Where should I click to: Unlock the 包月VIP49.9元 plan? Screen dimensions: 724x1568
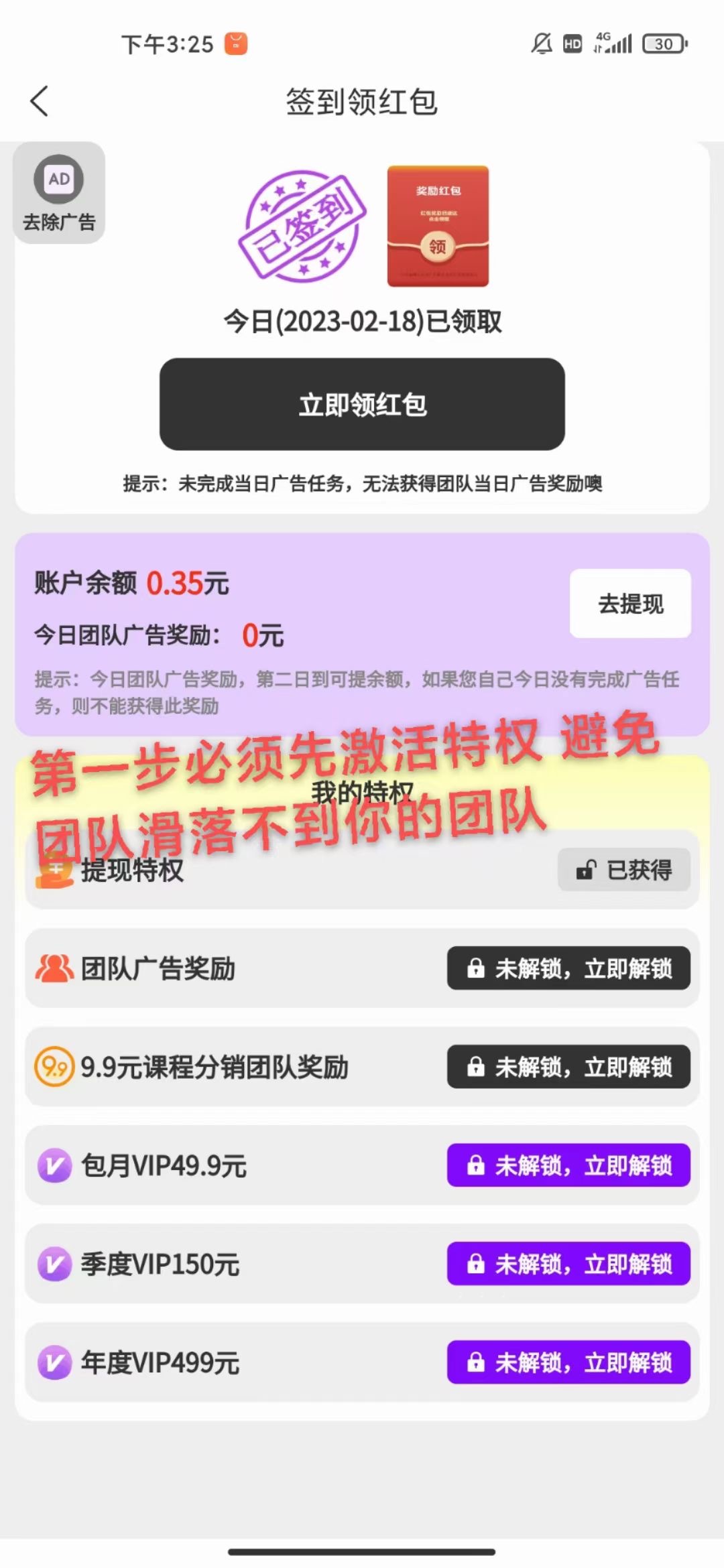point(568,1165)
